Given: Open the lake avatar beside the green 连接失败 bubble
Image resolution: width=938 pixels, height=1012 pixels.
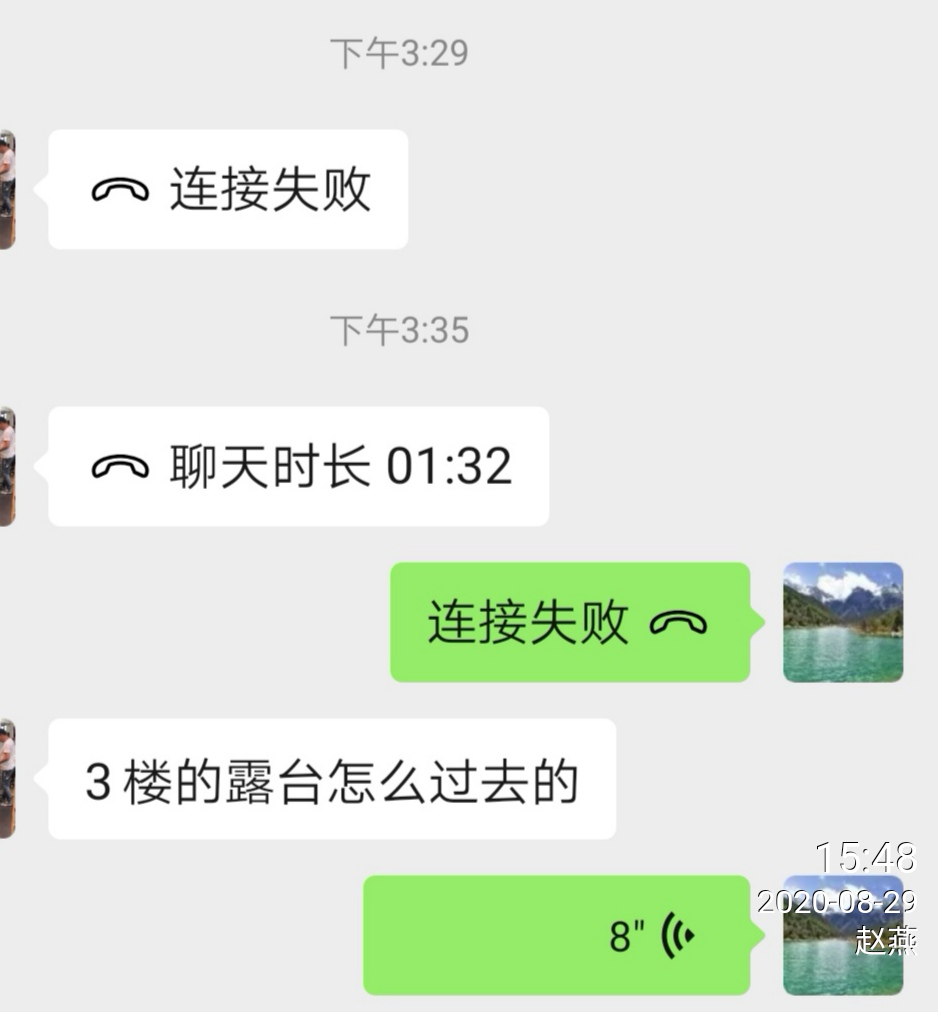Looking at the screenshot, I should tap(842, 623).
